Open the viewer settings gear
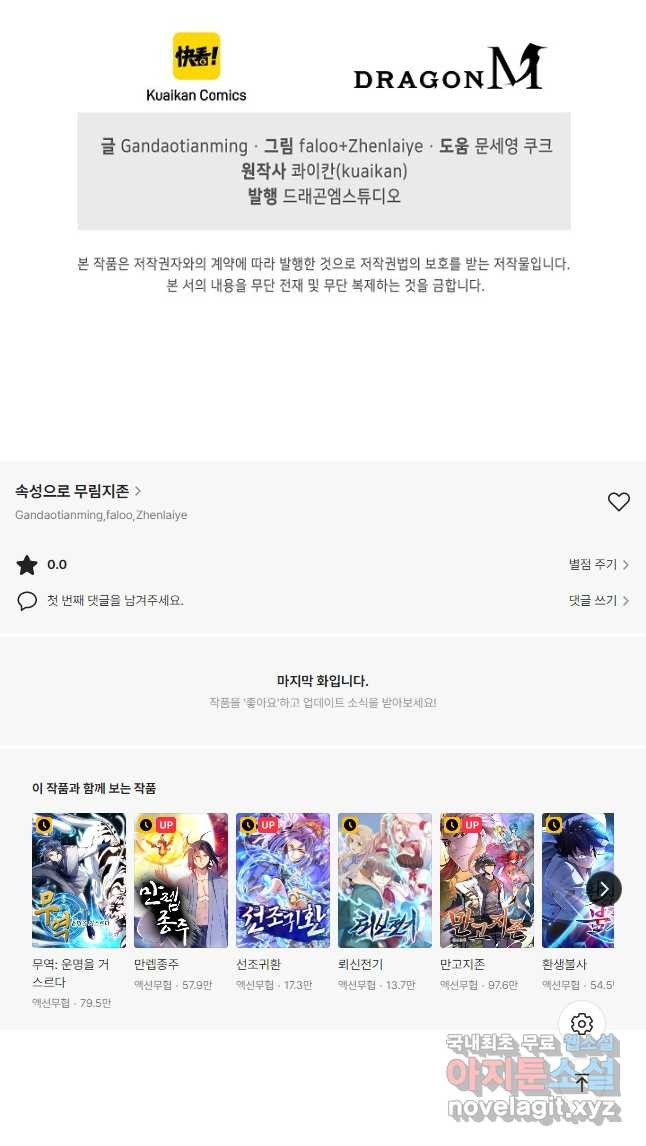Image resolution: width=646 pixels, height=1146 pixels. [582, 1024]
